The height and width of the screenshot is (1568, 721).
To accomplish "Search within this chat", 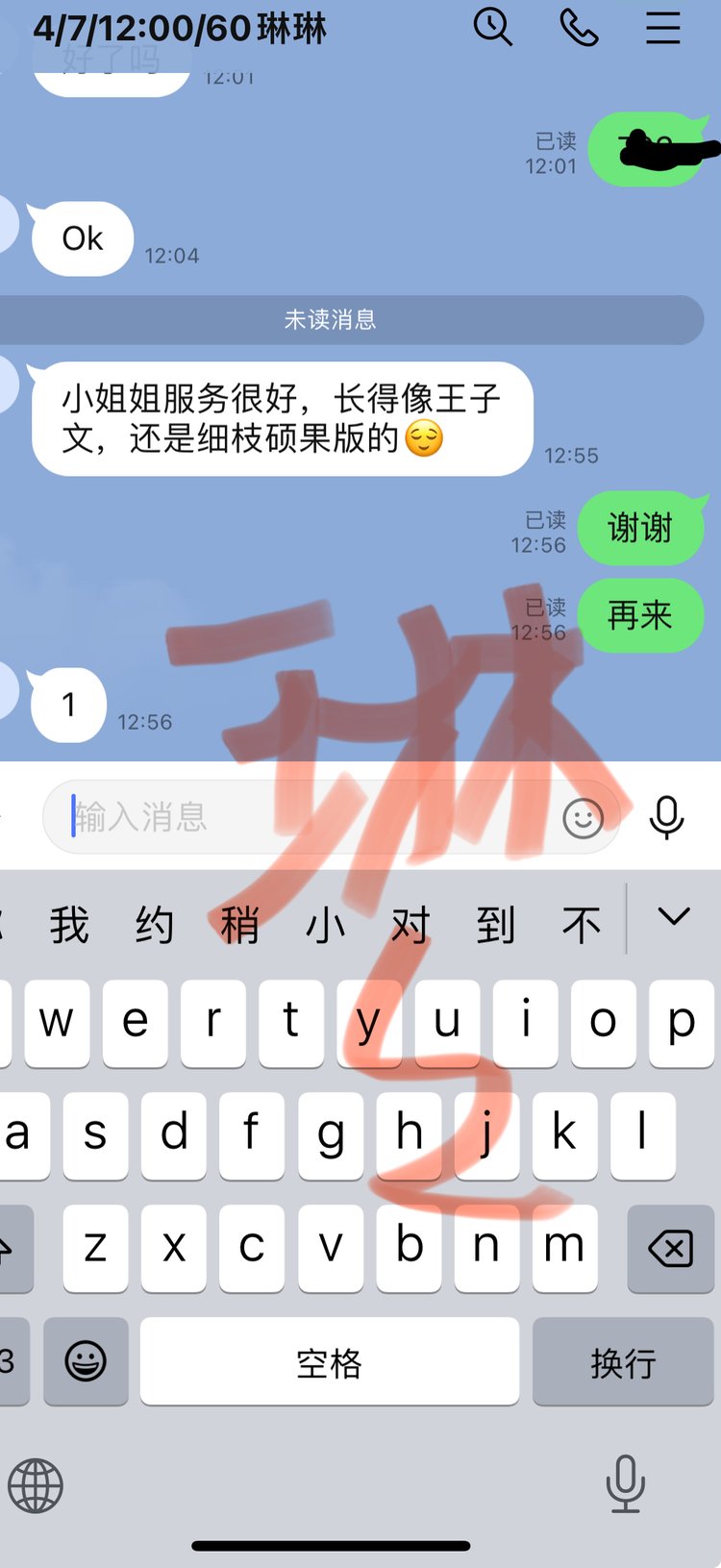I will point(492,27).
